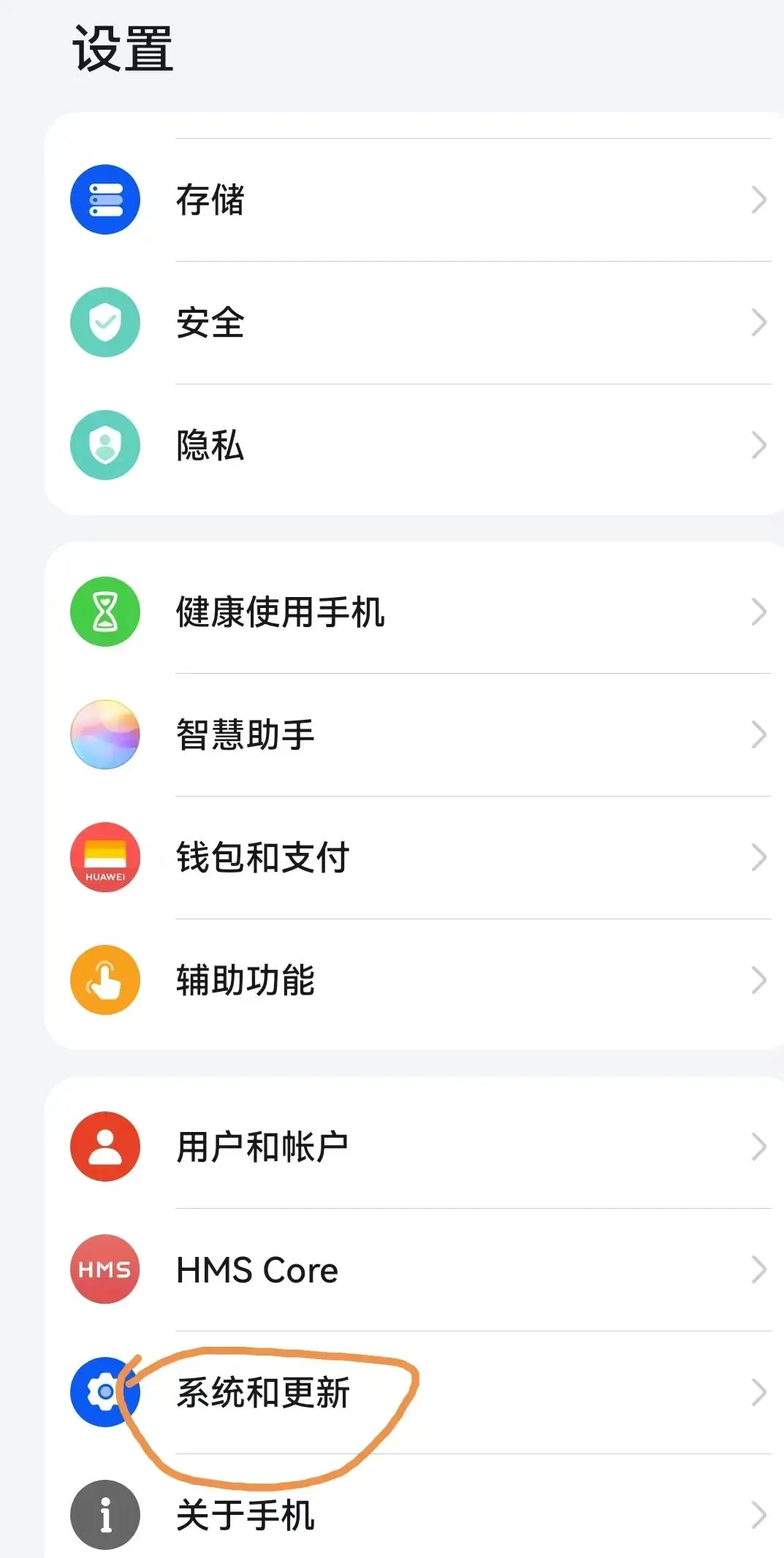Open the 隐私 privacy row

pyautogui.click(x=210, y=445)
